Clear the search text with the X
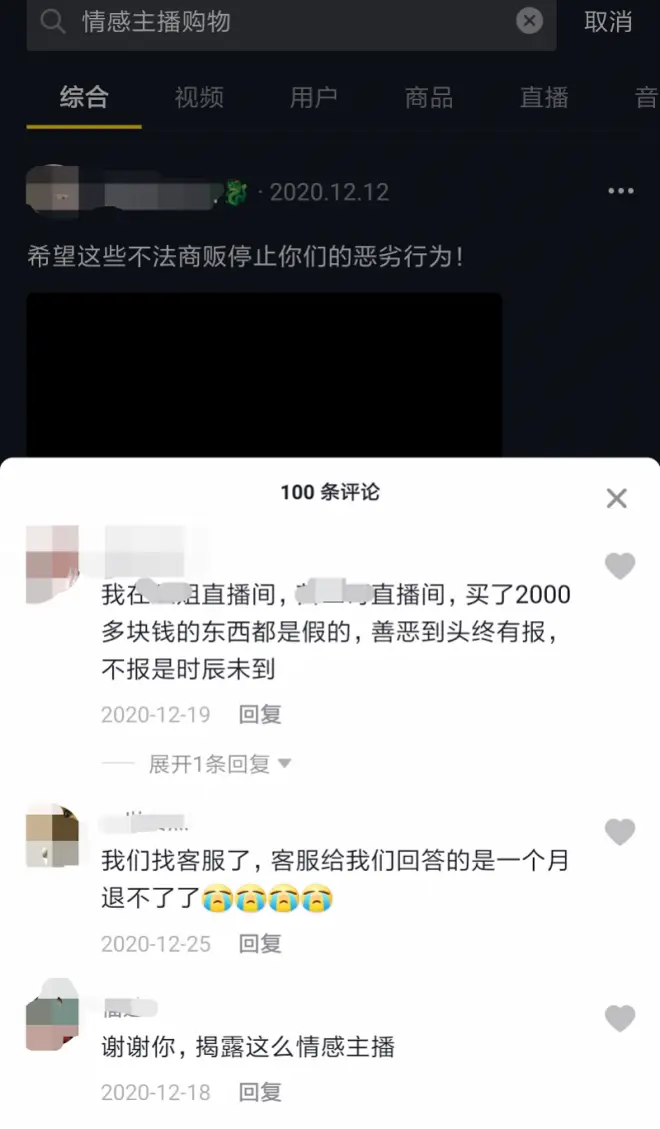This screenshot has width=660, height=1129. (529, 21)
